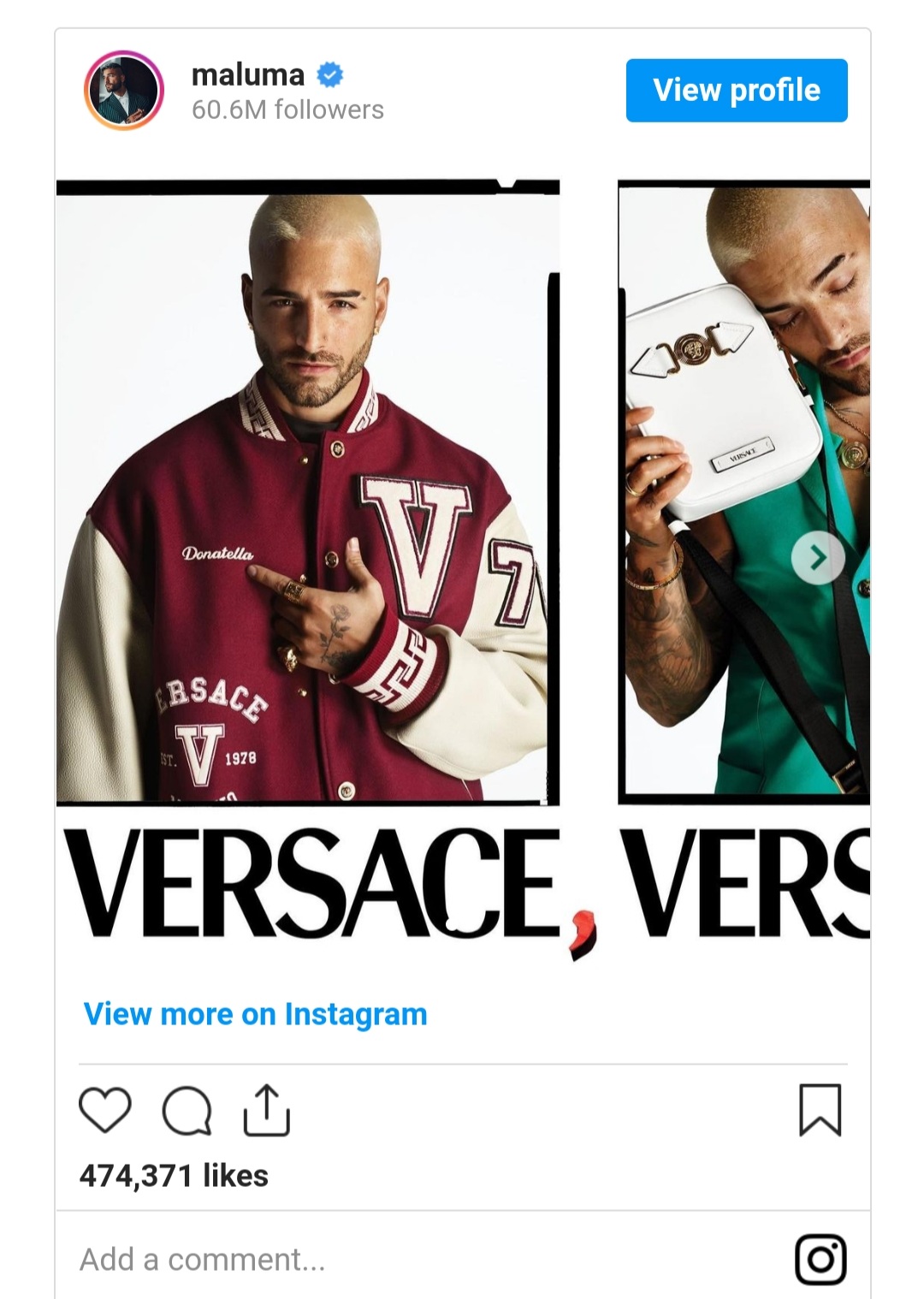The image size is (924, 1299).
Task: Bookmark this post
Action: 820,1110
